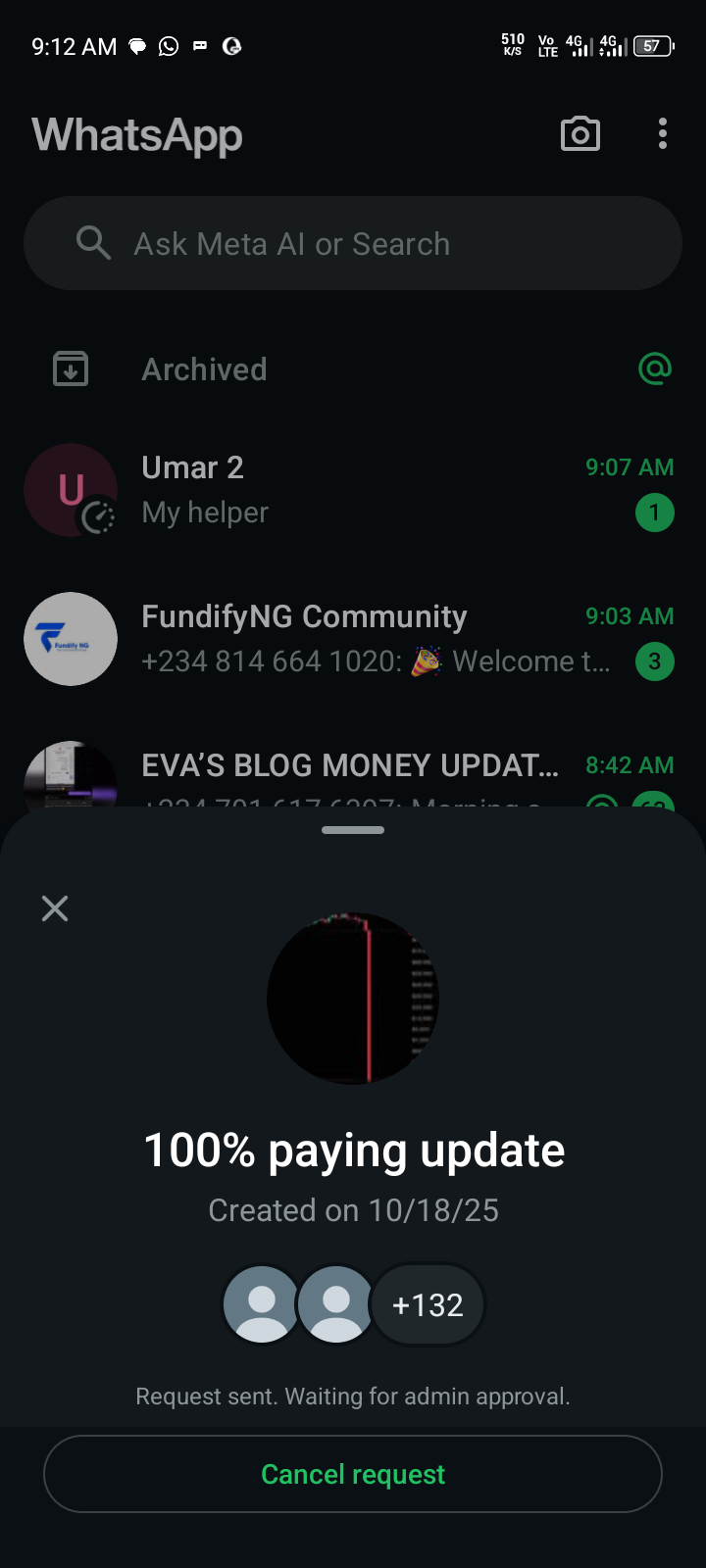View the +132 group members
The width and height of the screenshot is (706, 1568).
click(x=428, y=1305)
